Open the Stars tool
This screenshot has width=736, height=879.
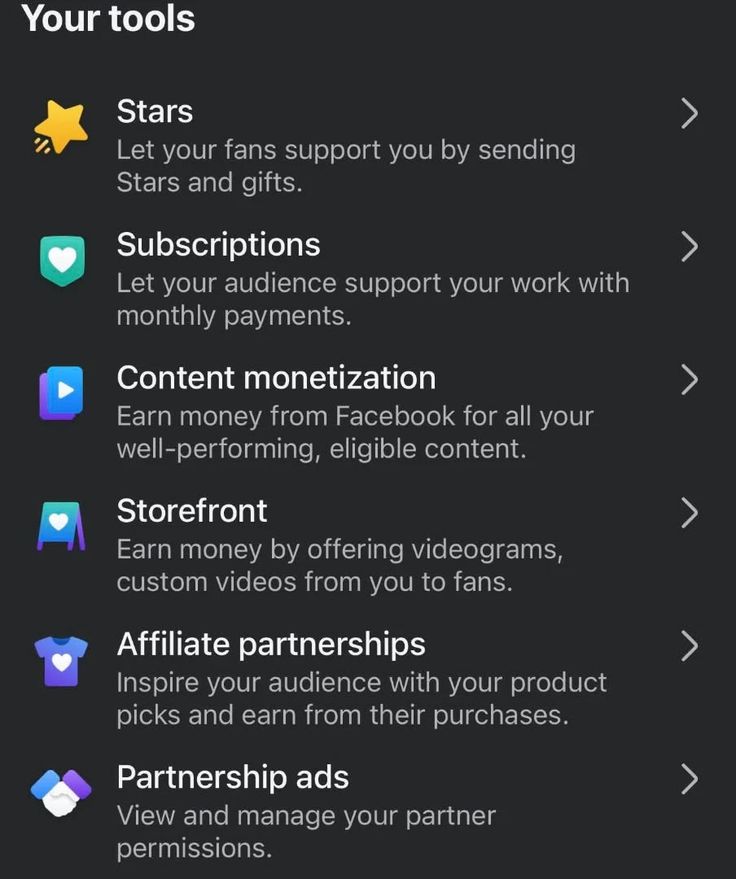tap(155, 112)
